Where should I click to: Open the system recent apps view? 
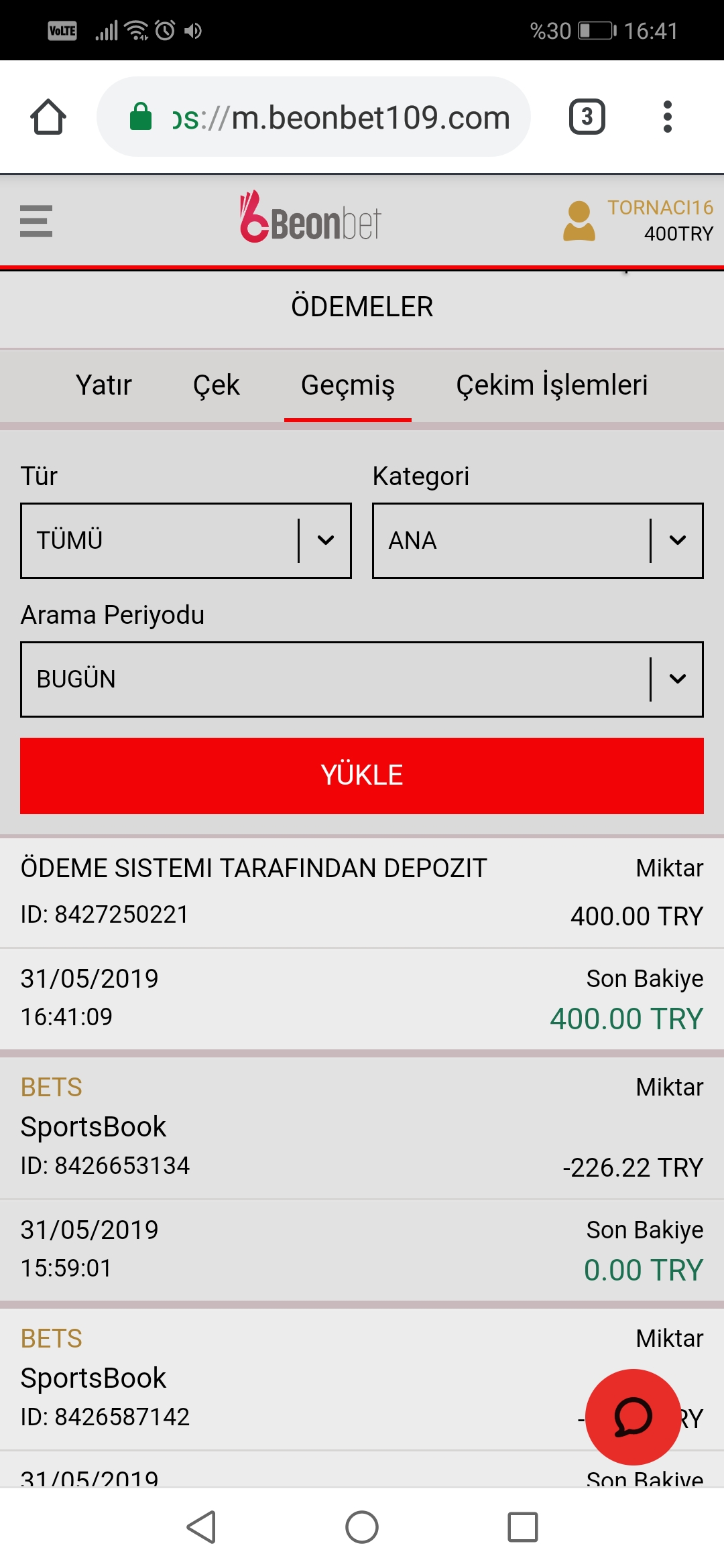tap(523, 1527)
